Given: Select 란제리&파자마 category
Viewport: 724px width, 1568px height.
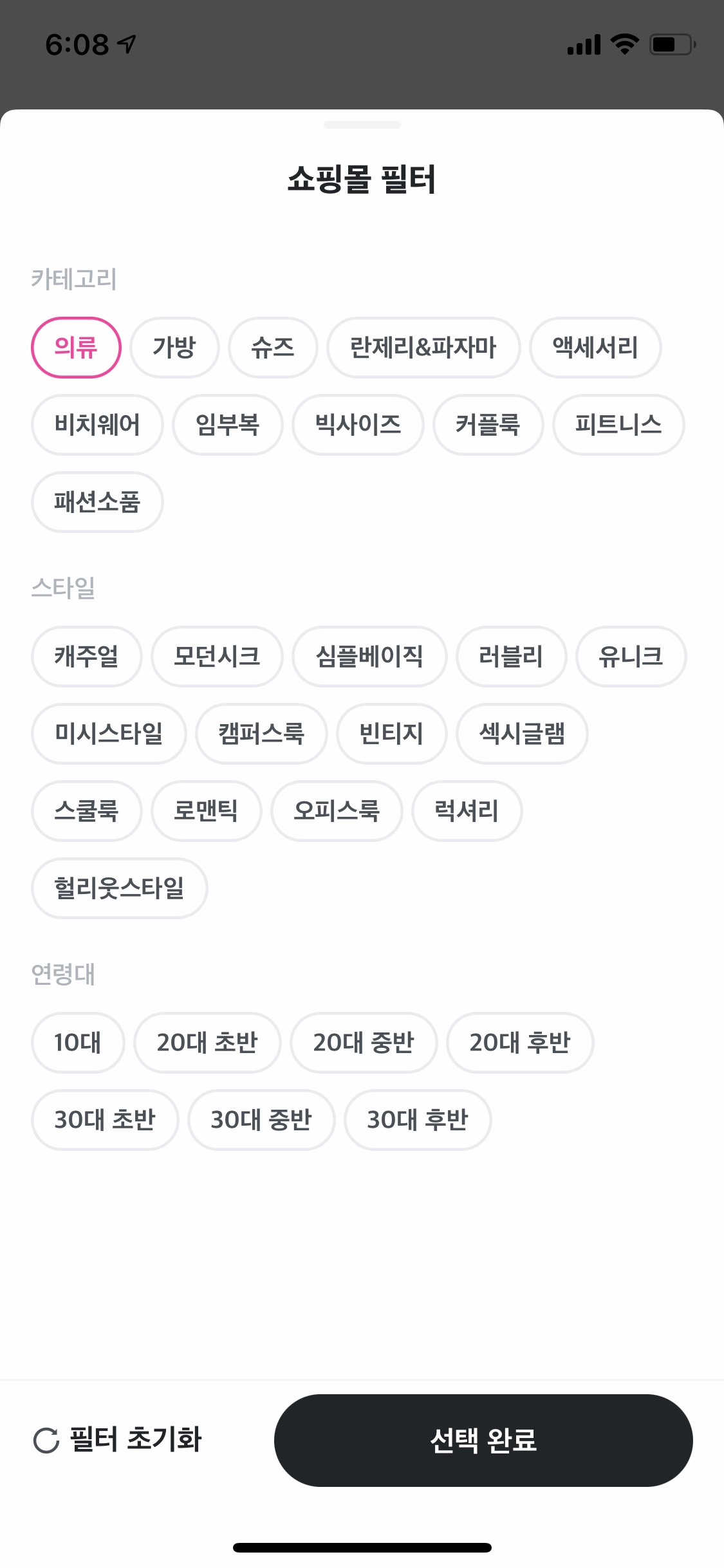Looking at the screenshot, I should click(423, 348).
